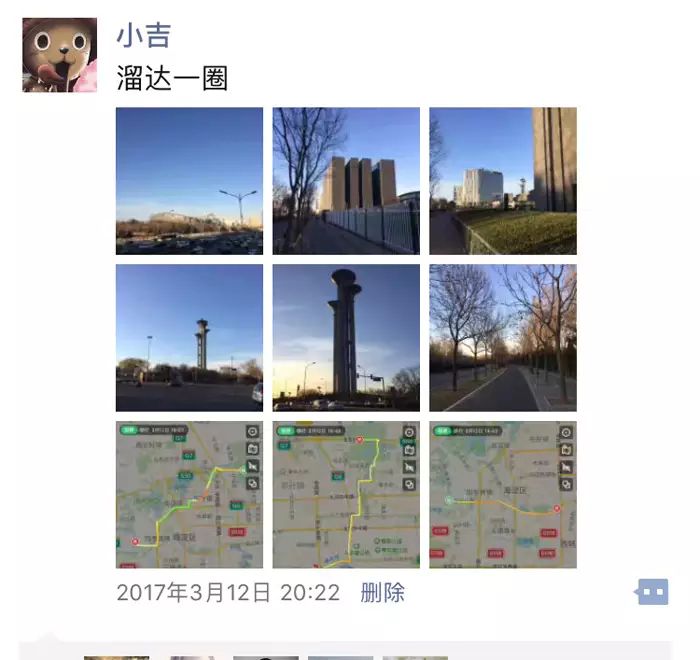Viewport: 700px width, 660px height.
Task: View the photo of the tall brown buildings
Action: click(346, 181)
